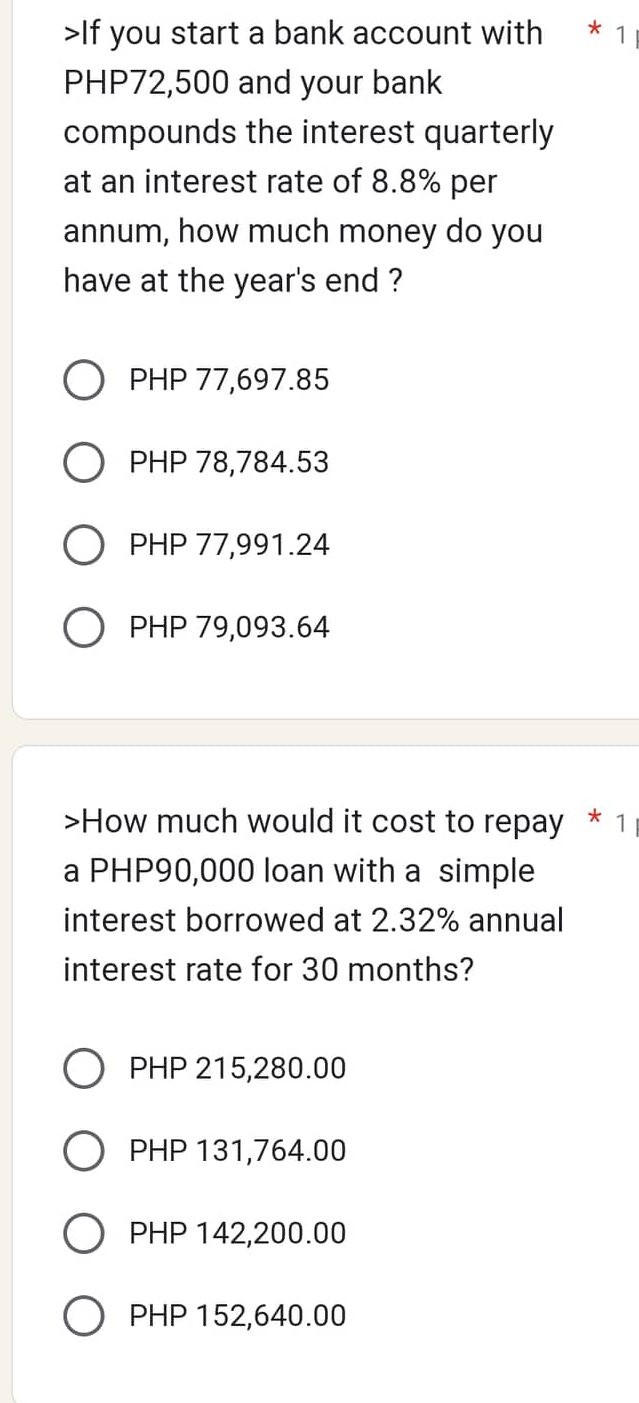This screenshot has width=639, height=1403.
Task: Select the PHP 77,697.85 answer
Action: 85,381
